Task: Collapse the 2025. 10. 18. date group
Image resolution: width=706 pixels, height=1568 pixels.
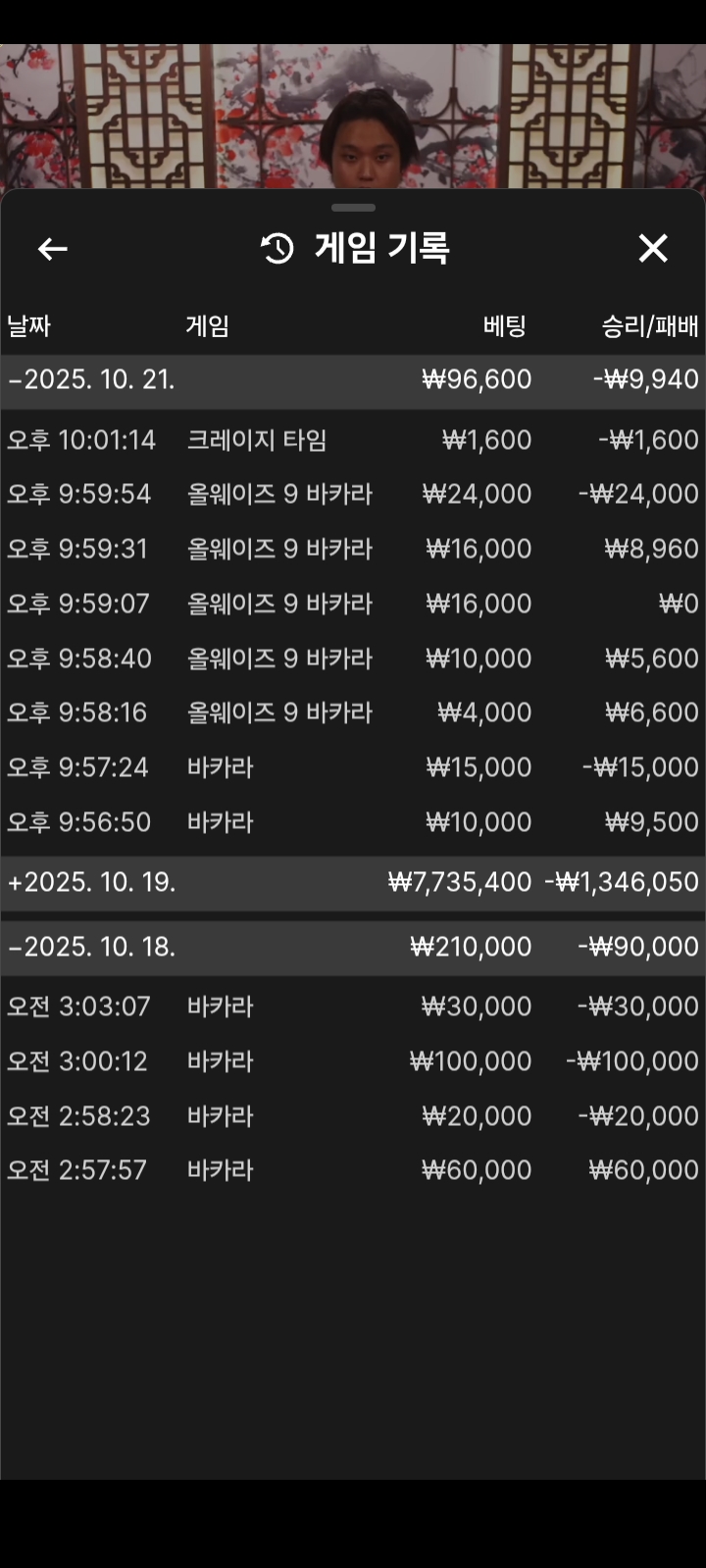Action: tap(91, 947)
